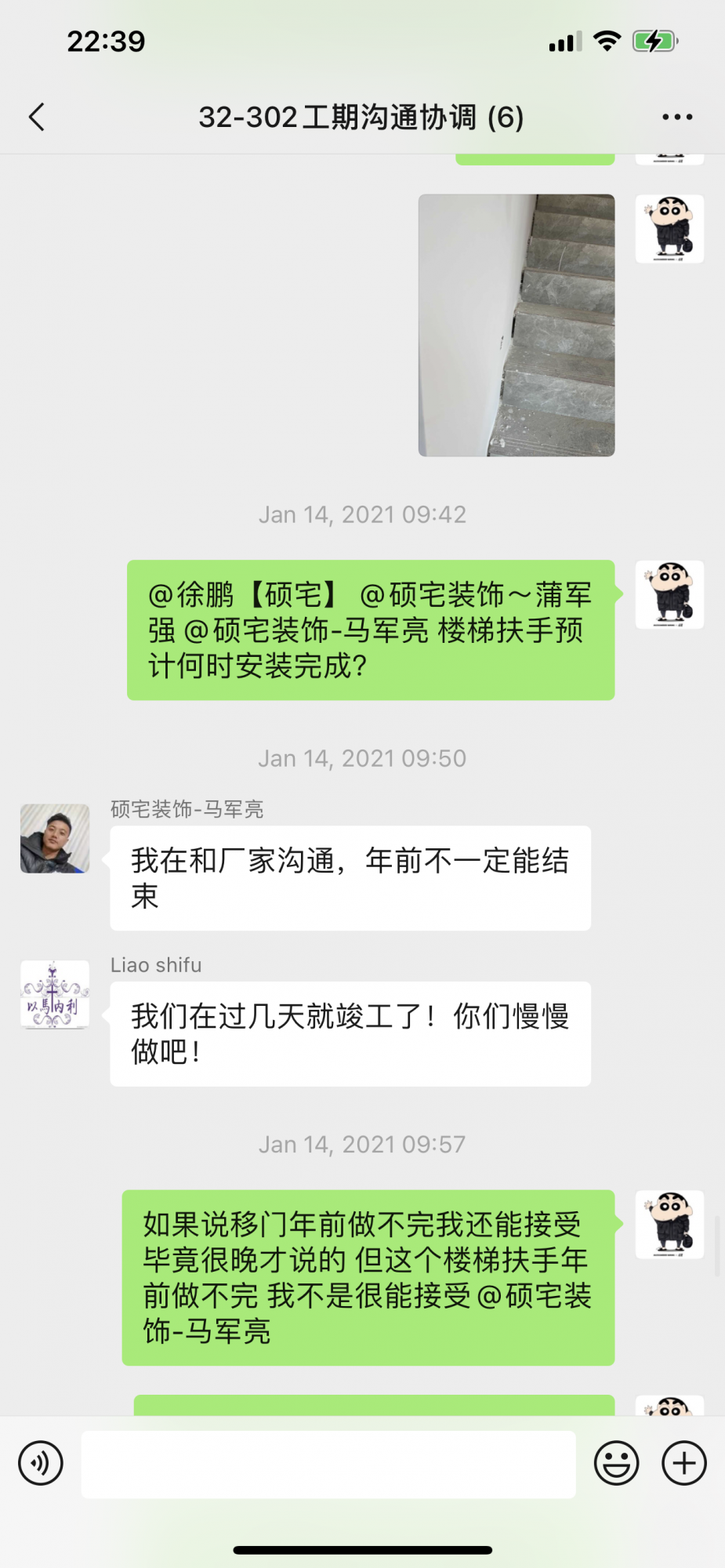Viewport: 725px width, 1568px height.
Task: Tap Liao shifu's profile avatar
Action: [55, 994]
